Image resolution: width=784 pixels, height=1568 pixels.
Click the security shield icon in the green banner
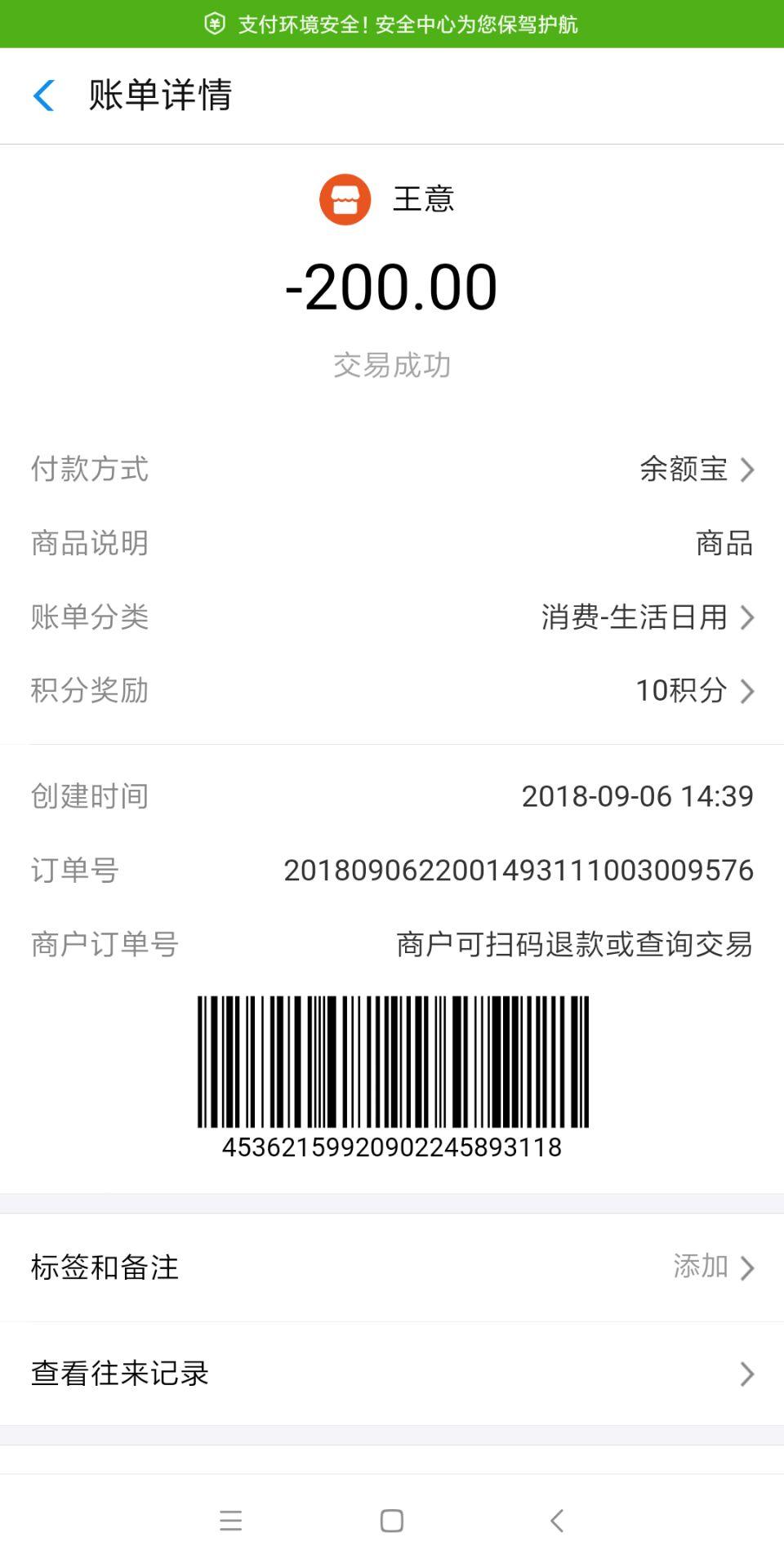pos(214,24)
